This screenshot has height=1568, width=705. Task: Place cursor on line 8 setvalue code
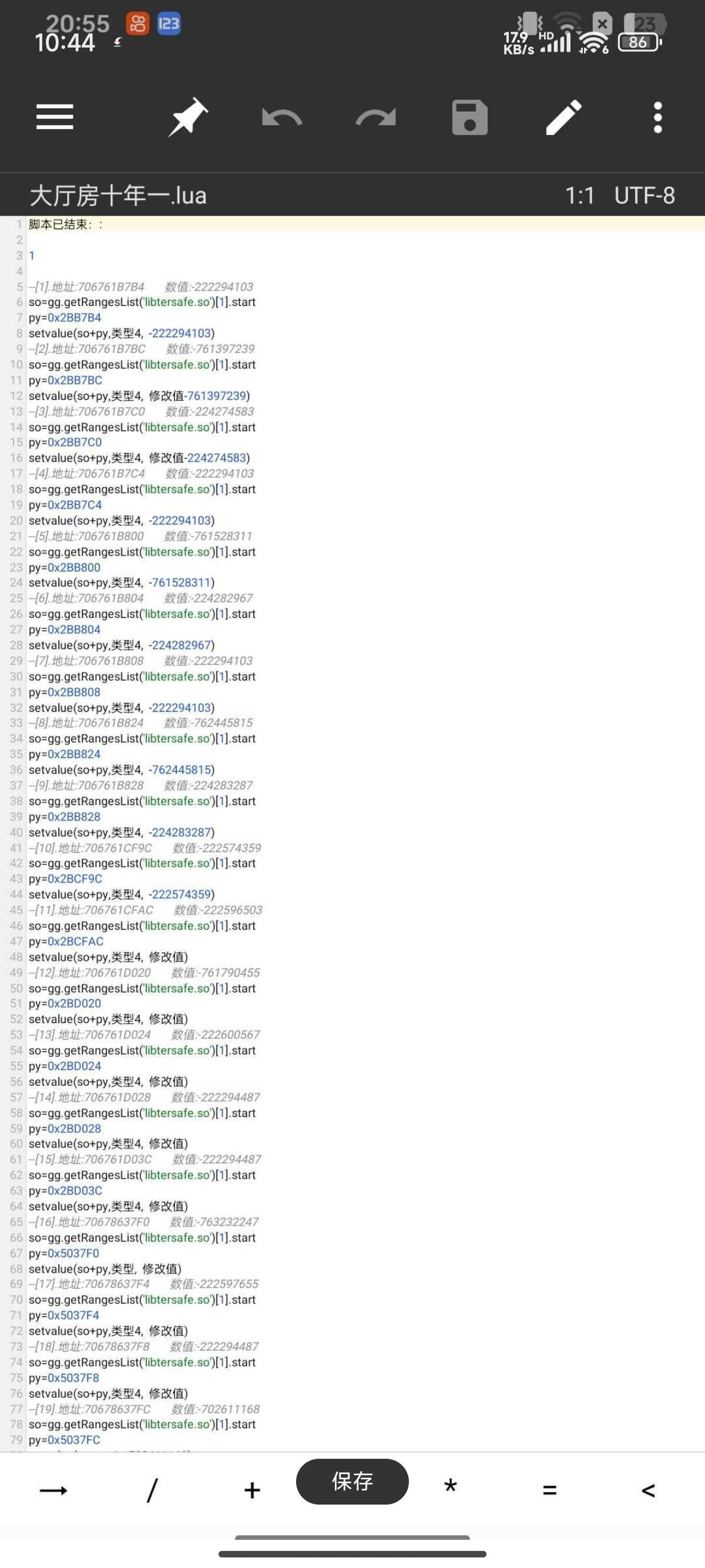122,333
